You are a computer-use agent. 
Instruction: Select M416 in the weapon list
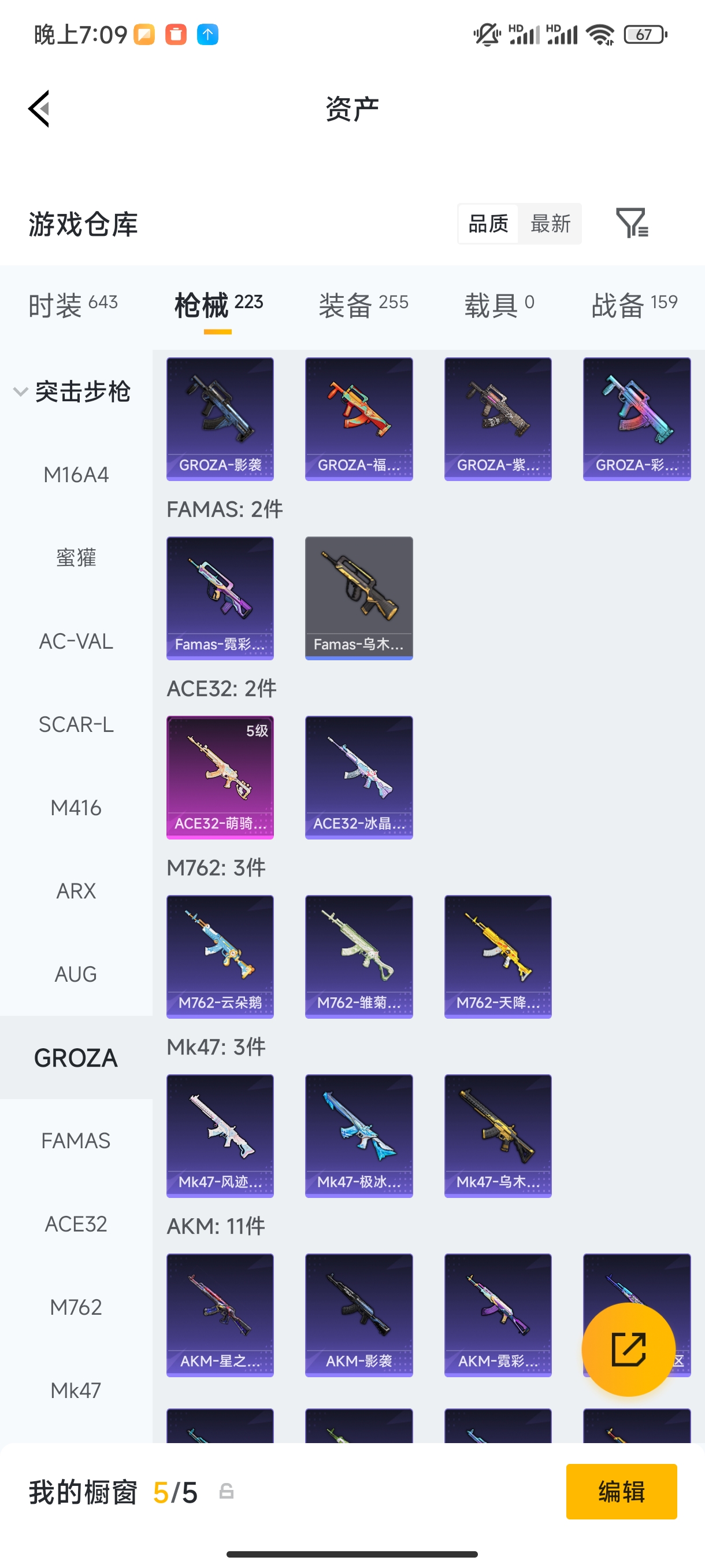click(76, 808)
